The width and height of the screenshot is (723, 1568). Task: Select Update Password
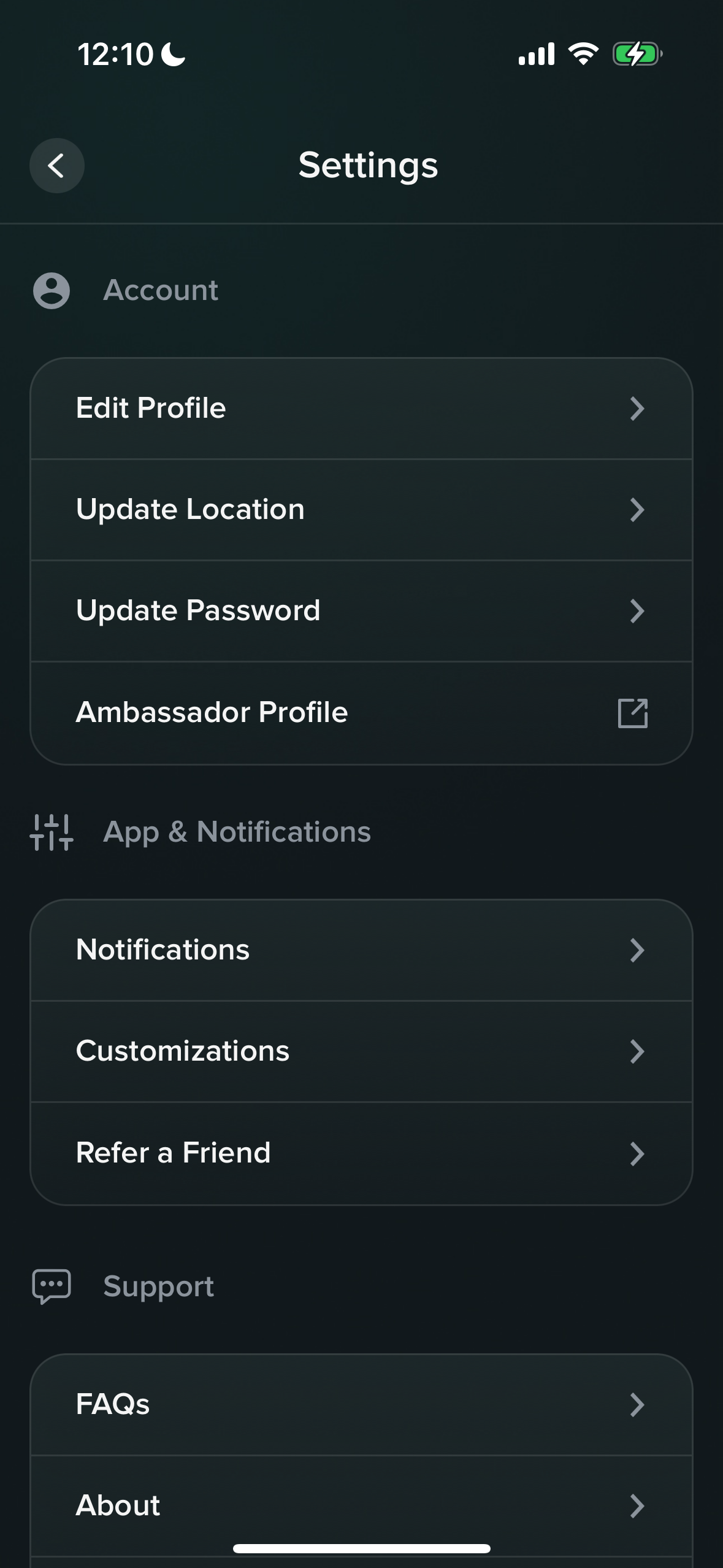[x=361, y=611]
